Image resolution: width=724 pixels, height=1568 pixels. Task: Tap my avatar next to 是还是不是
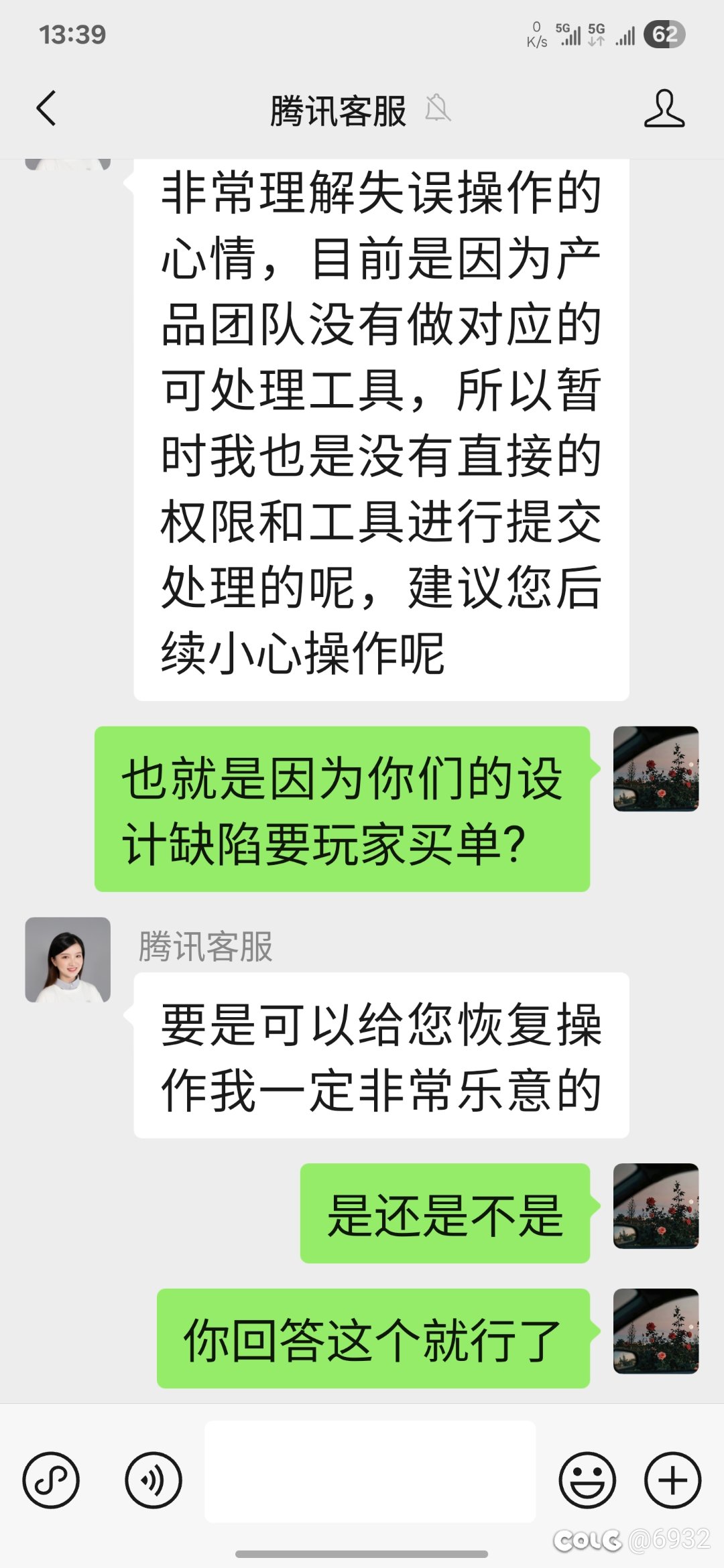[x=656, y=1205]
